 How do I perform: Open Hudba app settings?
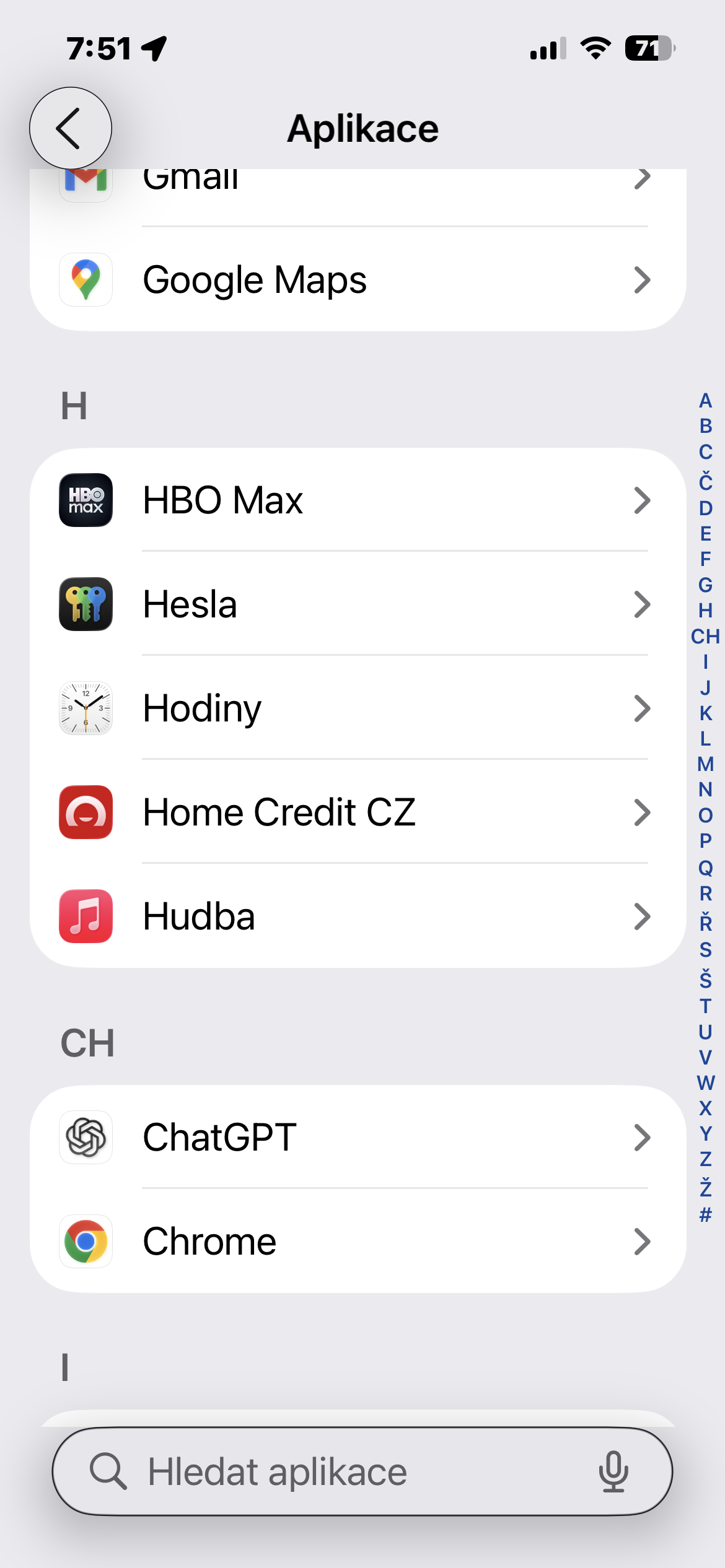tap(358, 917)
